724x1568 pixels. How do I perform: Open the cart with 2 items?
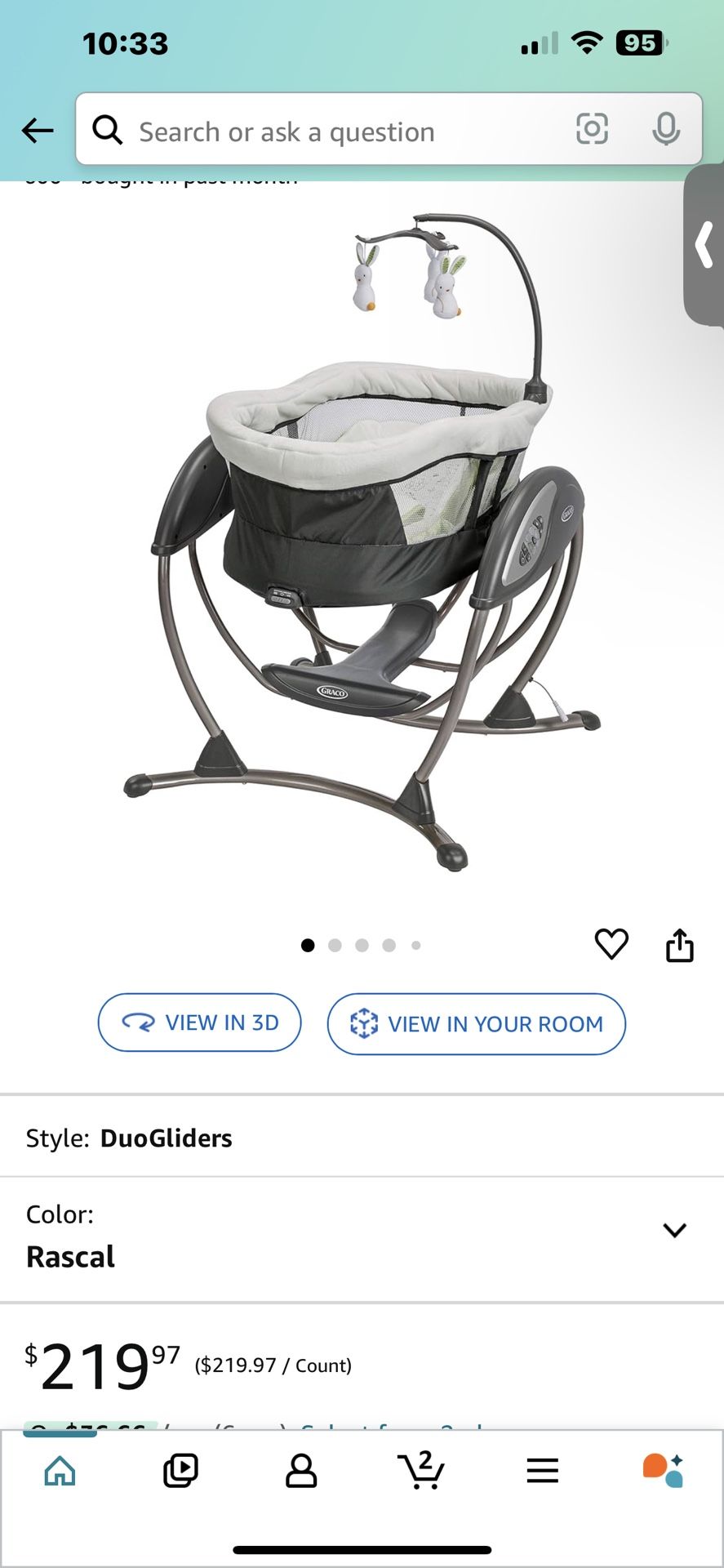(422, 1472)
